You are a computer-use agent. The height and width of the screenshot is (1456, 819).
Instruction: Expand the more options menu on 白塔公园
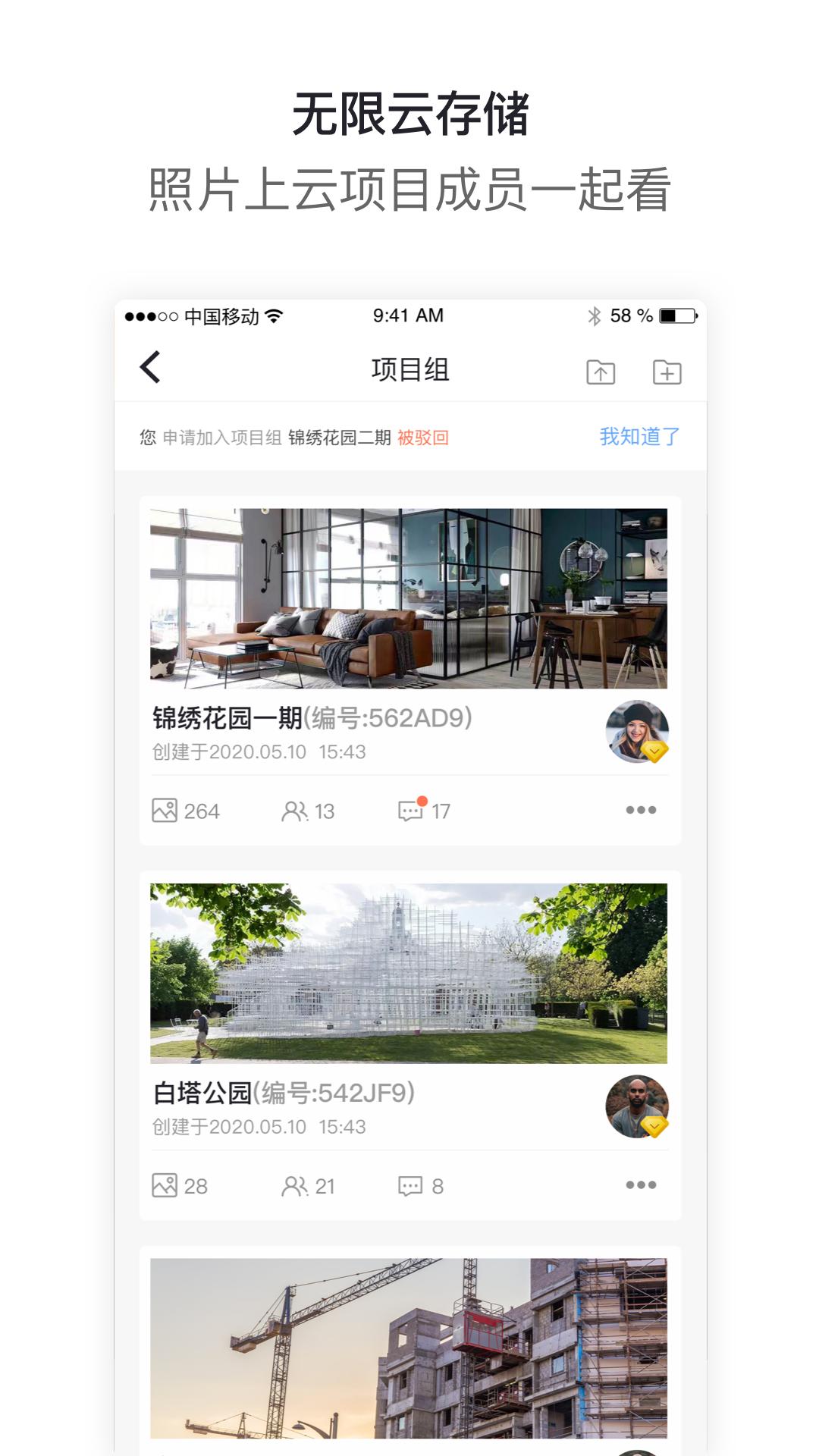pos(641,1186)
